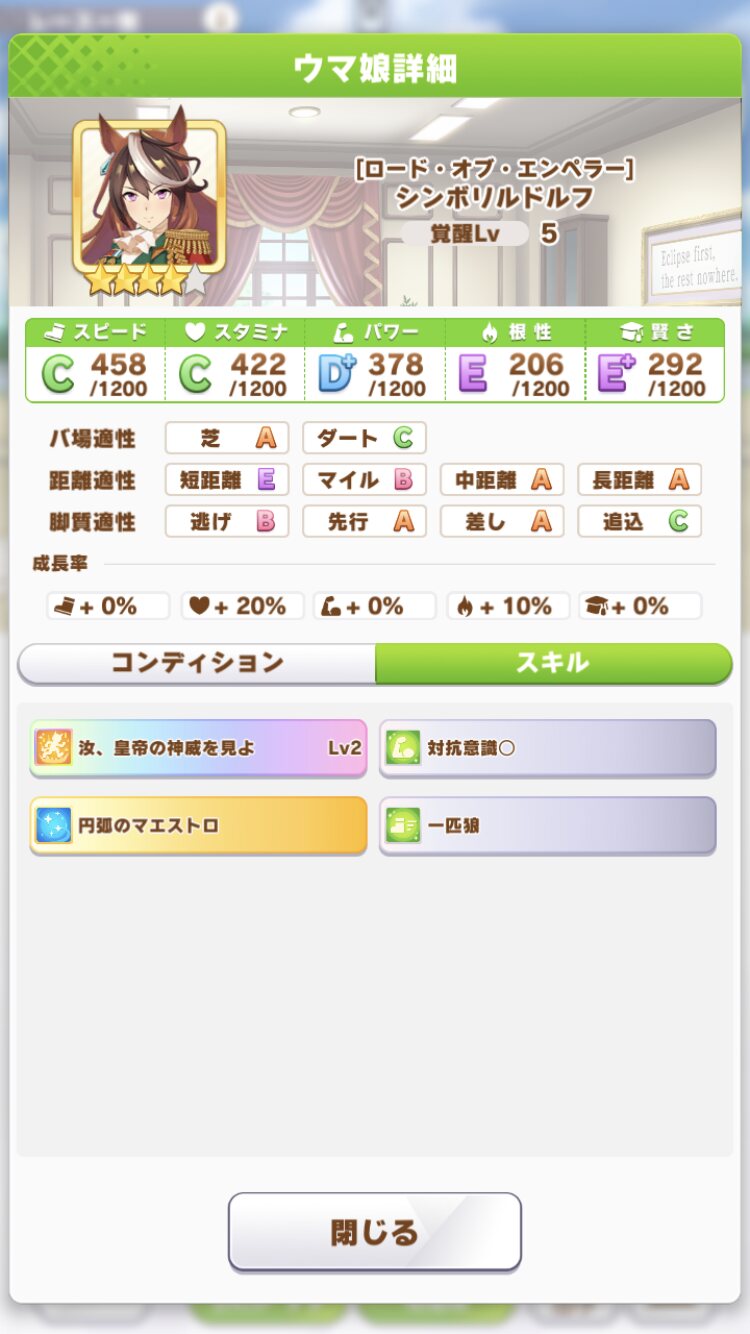Viewport: 750px width, 1334px height.
Task: View the 対抗意識○ skill info
Action: 547,747
